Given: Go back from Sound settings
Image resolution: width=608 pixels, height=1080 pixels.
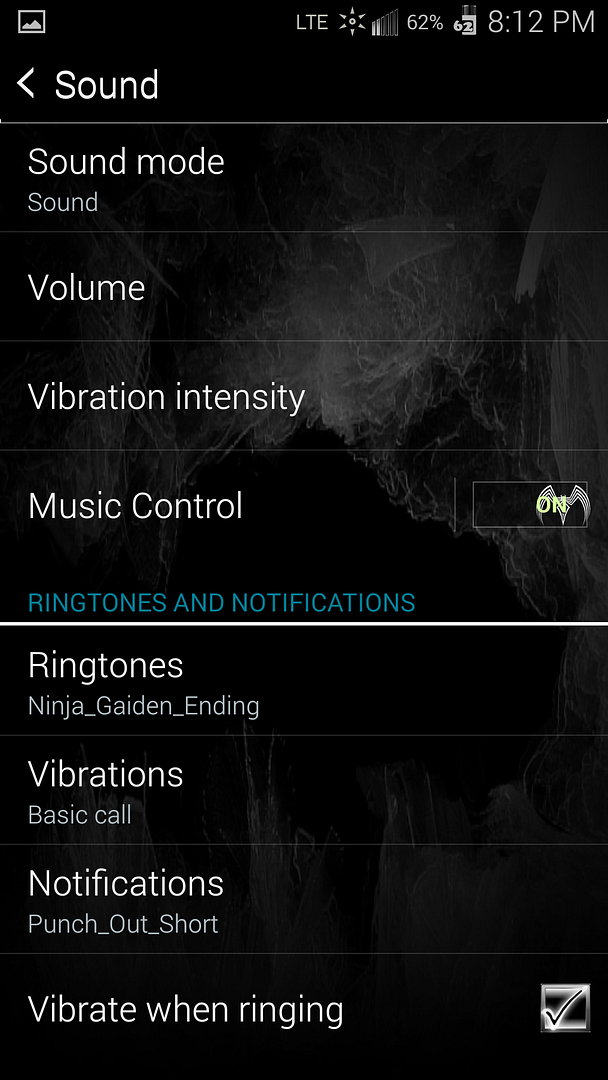Looking at the screenshot, I should pos(26,84).
